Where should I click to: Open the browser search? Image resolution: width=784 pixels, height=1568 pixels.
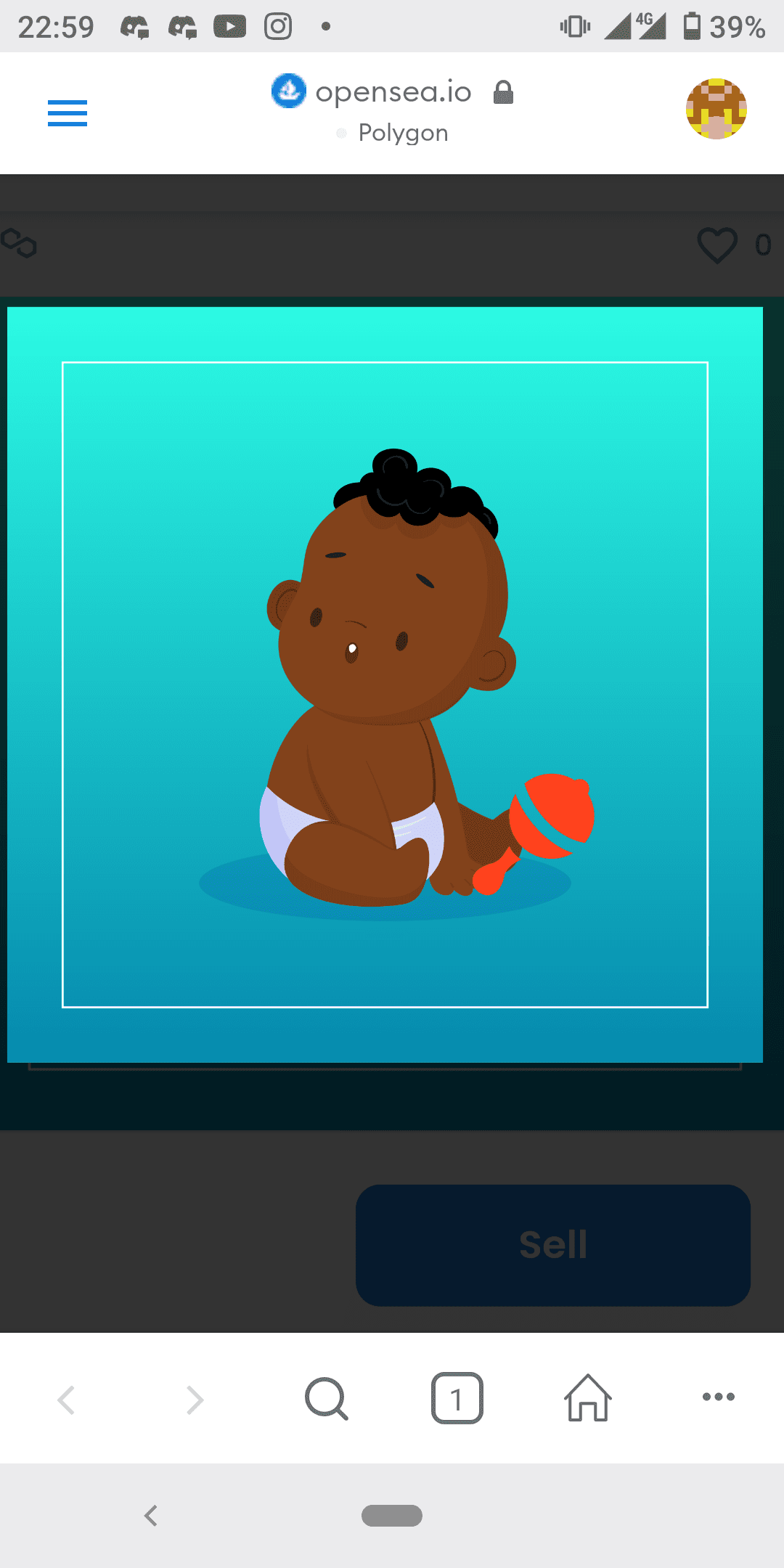click(327, 1398)
